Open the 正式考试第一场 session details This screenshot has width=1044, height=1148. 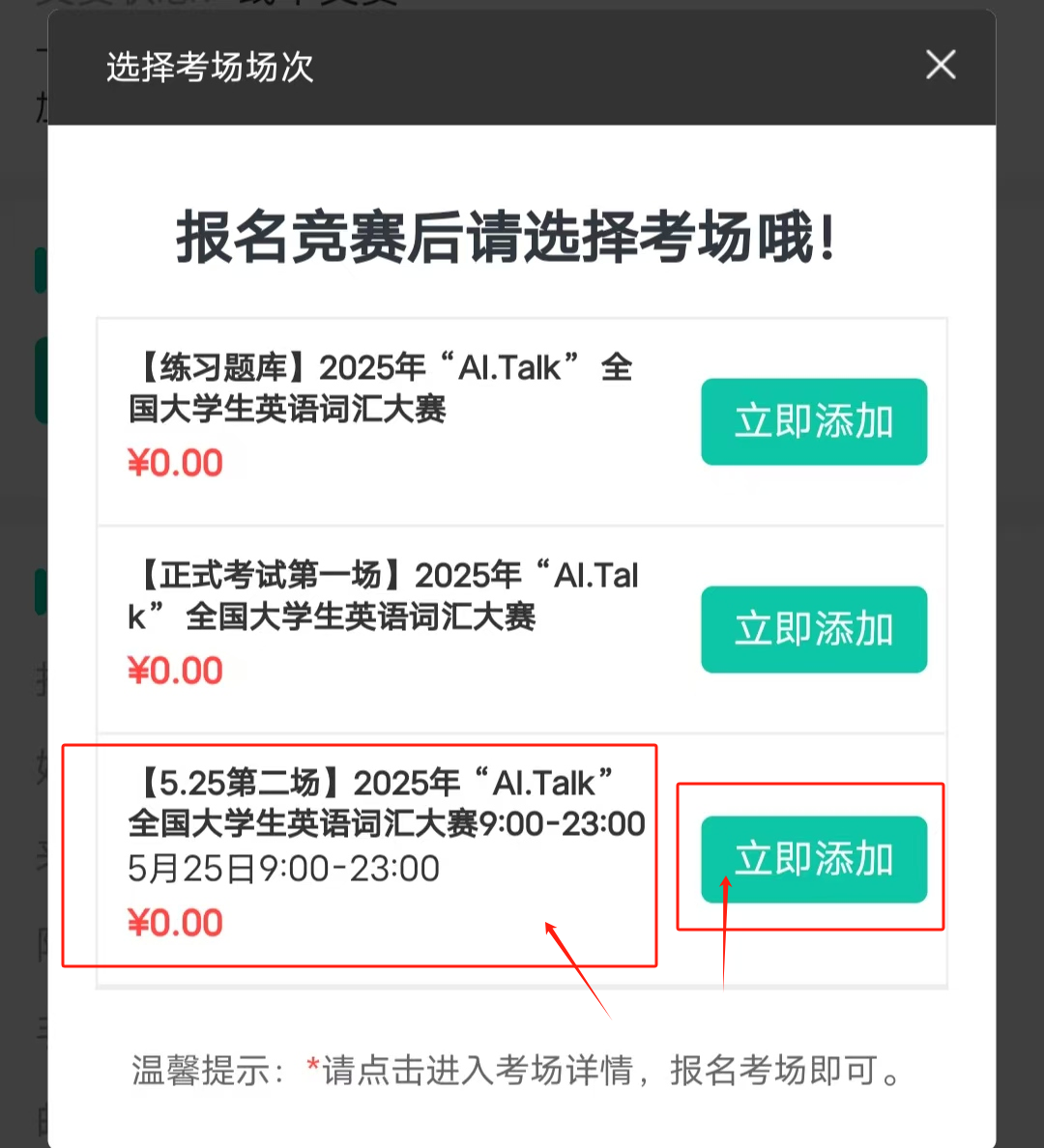coord(383,595)
